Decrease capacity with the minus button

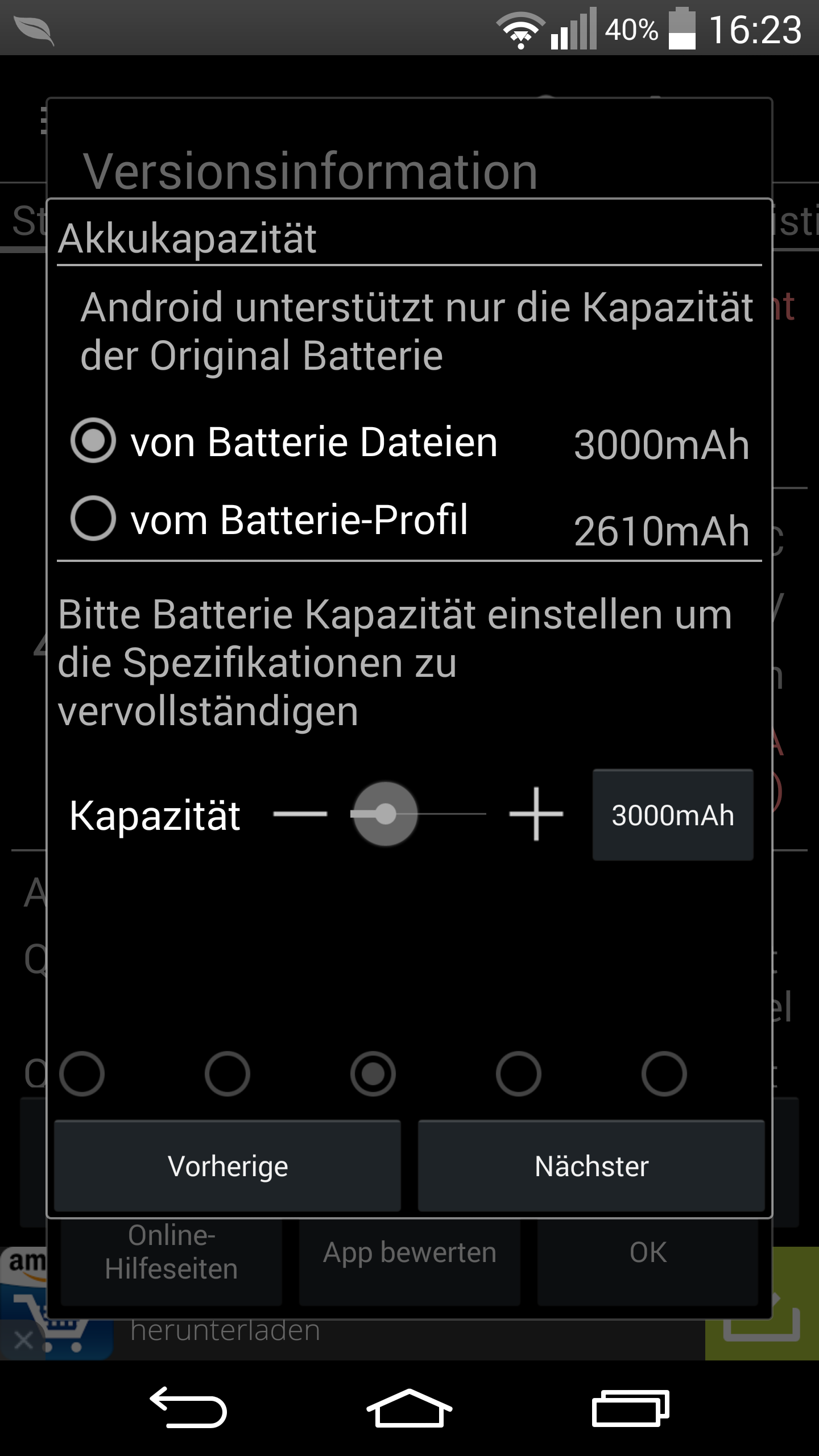[300, 814]
